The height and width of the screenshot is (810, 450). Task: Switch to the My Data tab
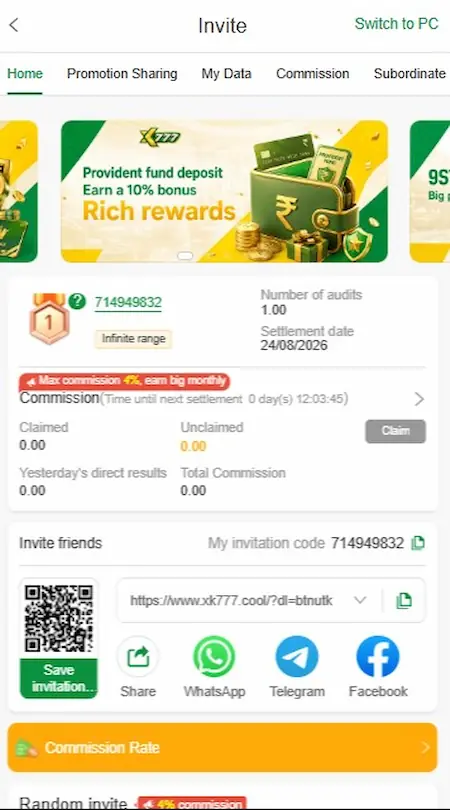pos(226,73)
